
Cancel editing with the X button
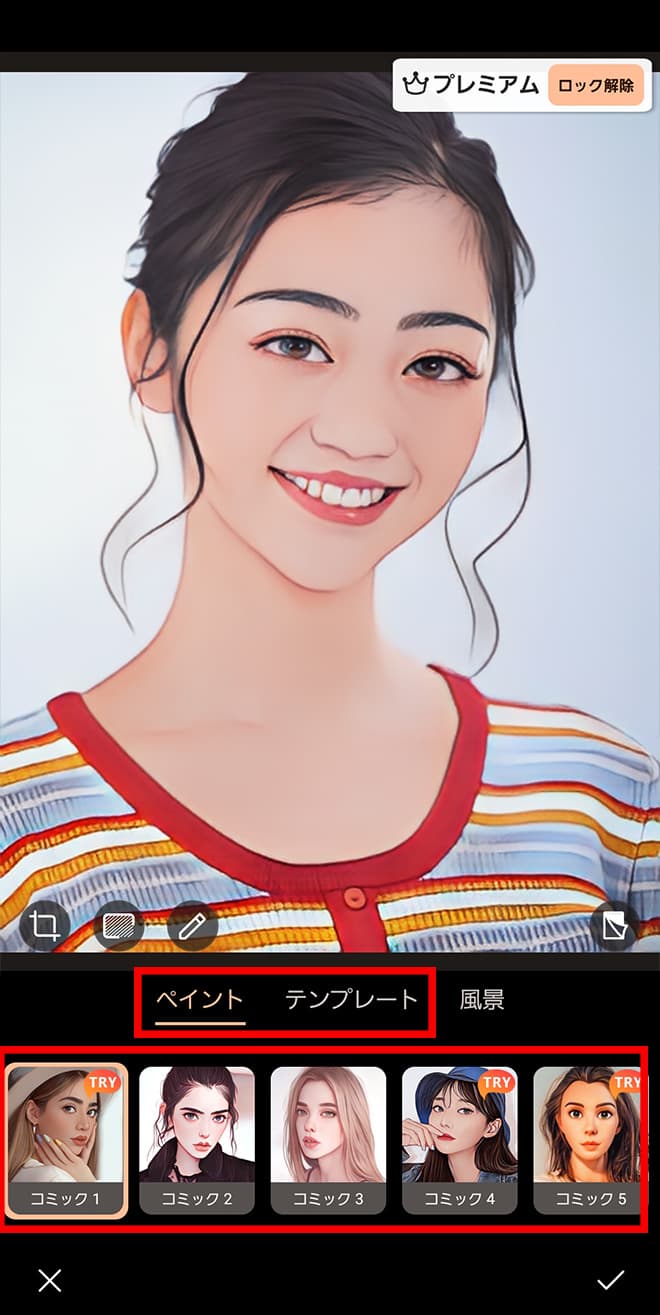(x=50, y=1280)
